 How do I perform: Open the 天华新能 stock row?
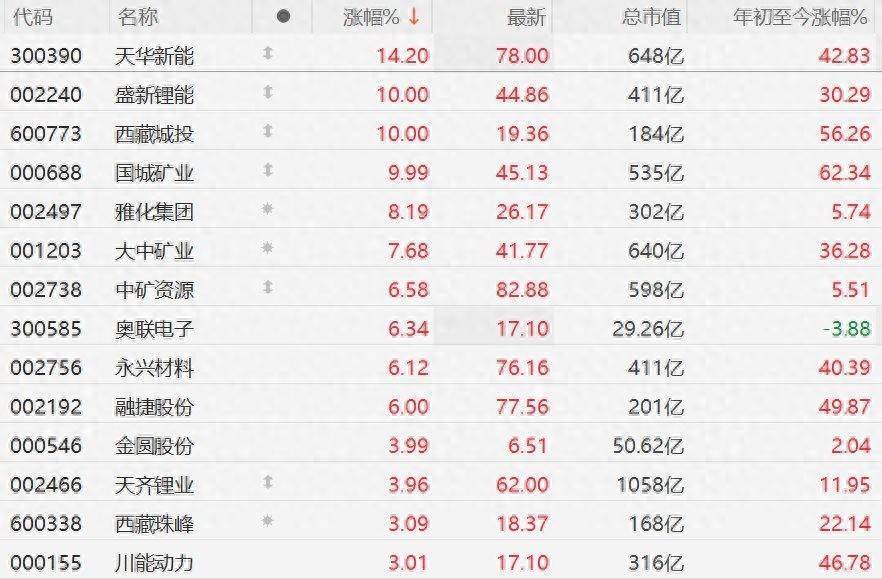click(154, 56)
